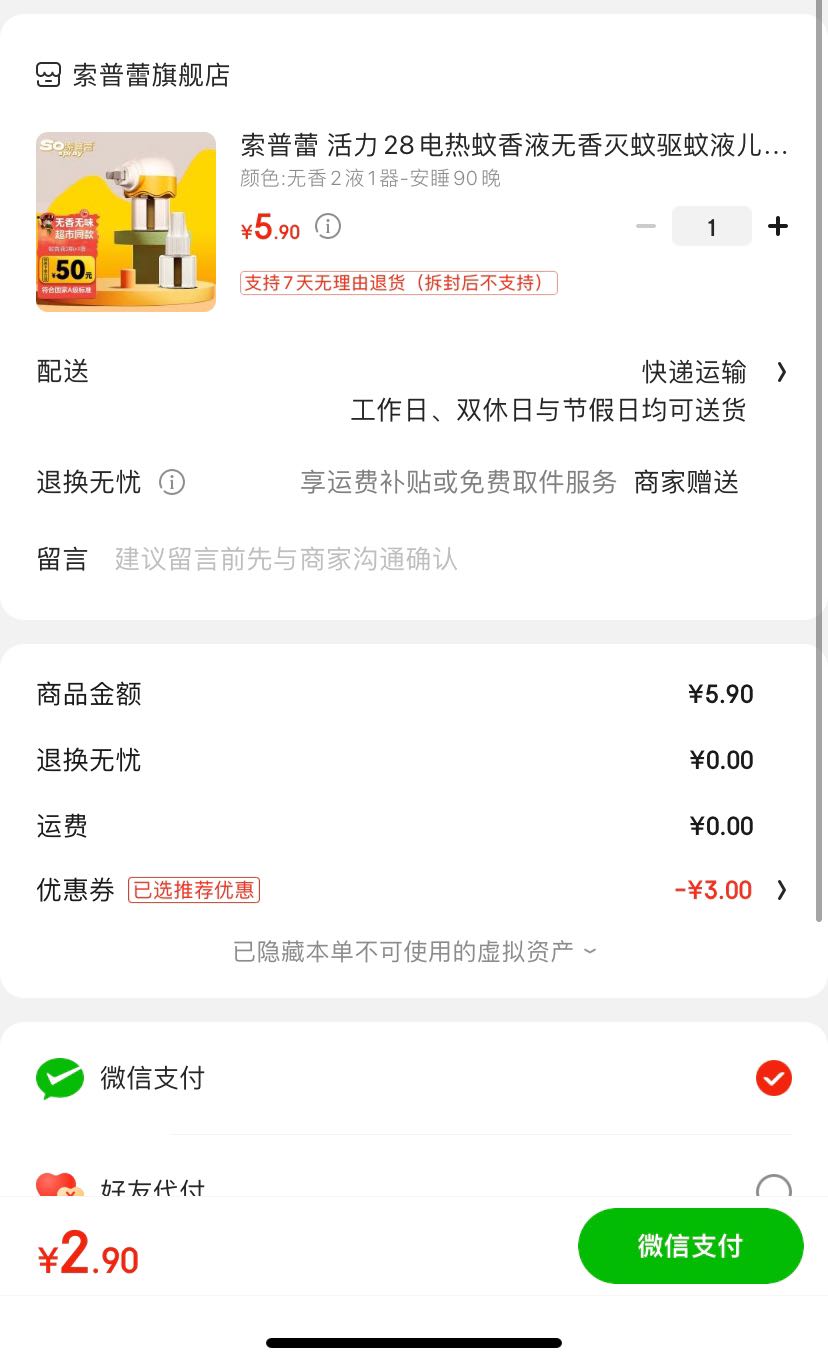Select 微信支付 as payment method
The width and height of the screenshot is (828, 1364).
(x=414, y=1078)
